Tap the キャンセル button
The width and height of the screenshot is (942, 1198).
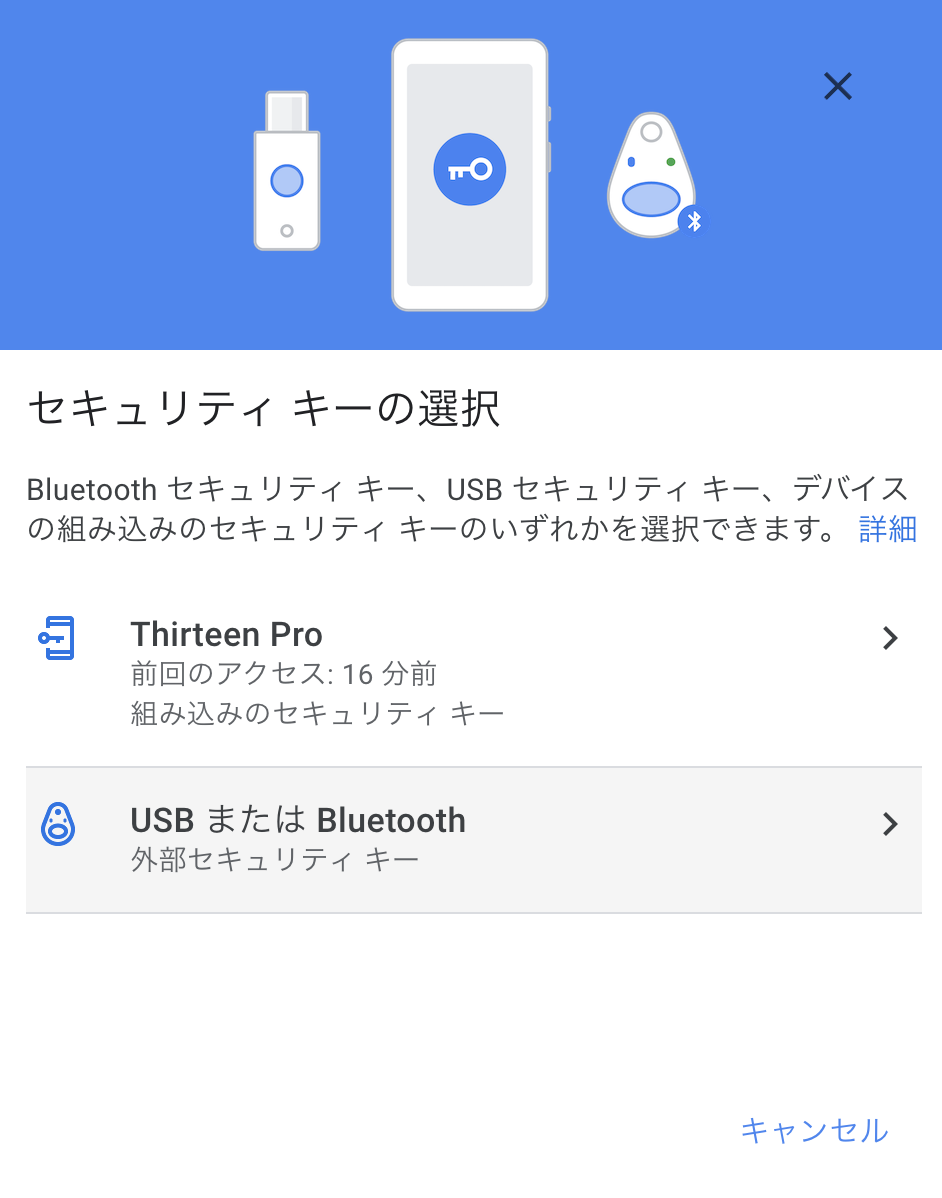(x=813, y=1130)
